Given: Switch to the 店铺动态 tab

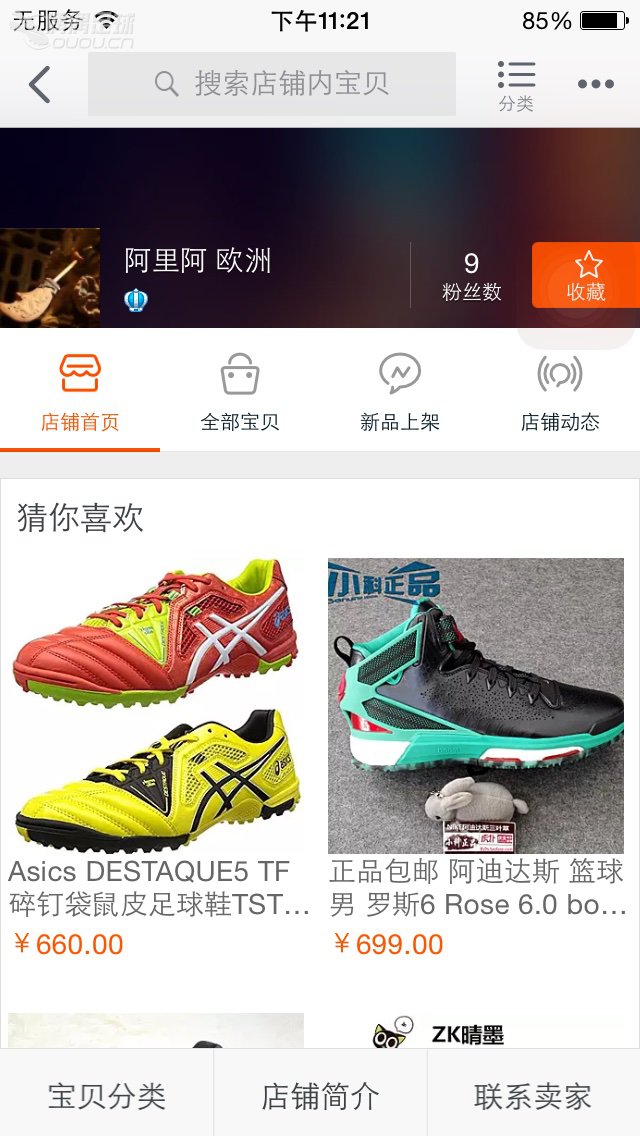Looking at the screenshot, I should point(560,393).
